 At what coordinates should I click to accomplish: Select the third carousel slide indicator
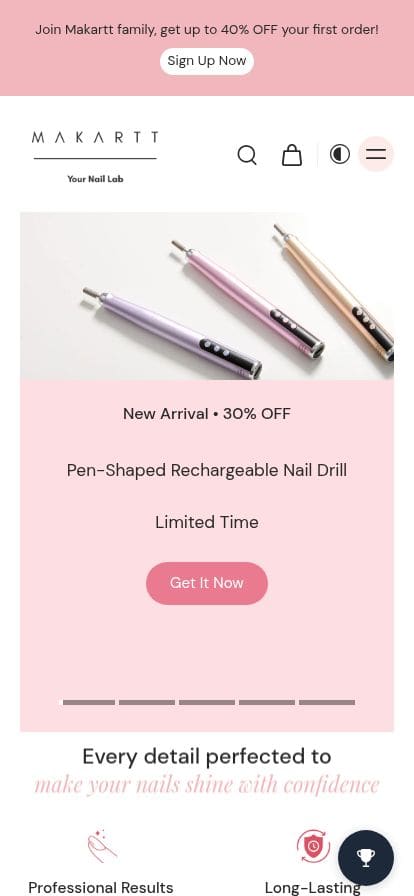(x=207, y=702)
